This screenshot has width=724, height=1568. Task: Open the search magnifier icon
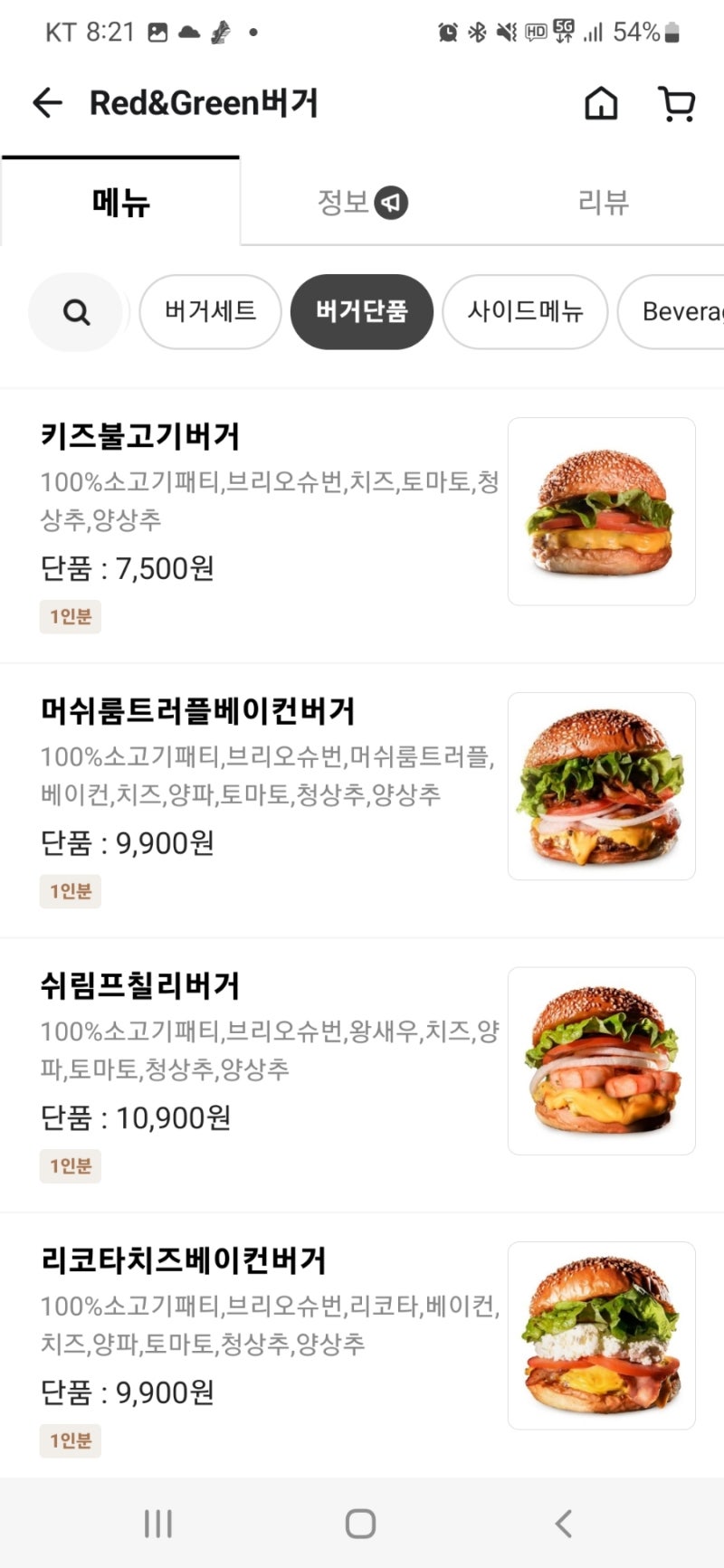click(75, 312)
